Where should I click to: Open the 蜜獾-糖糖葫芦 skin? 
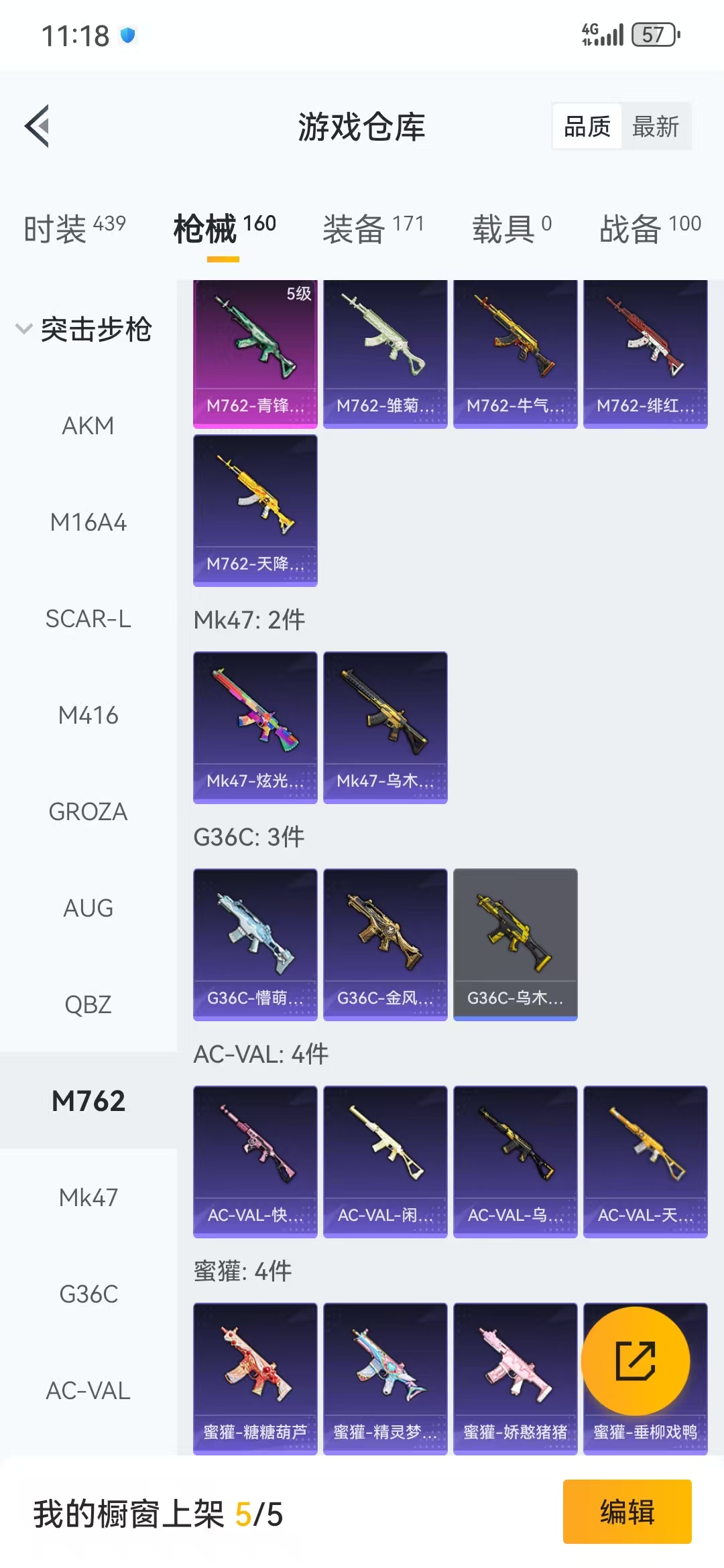click(x=255, y=1379)
